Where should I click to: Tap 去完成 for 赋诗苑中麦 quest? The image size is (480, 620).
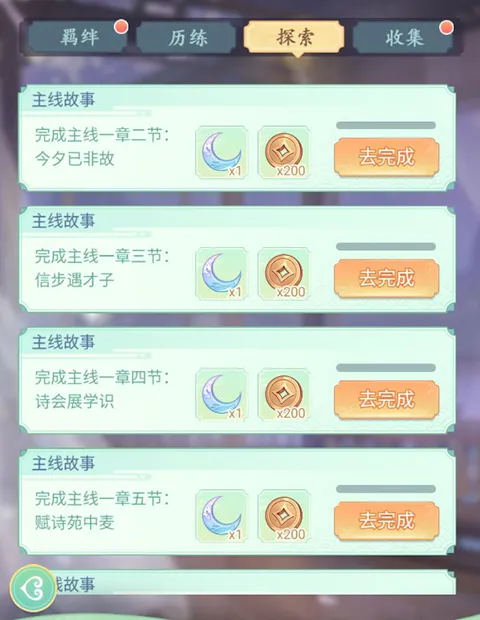click(386, 520)
